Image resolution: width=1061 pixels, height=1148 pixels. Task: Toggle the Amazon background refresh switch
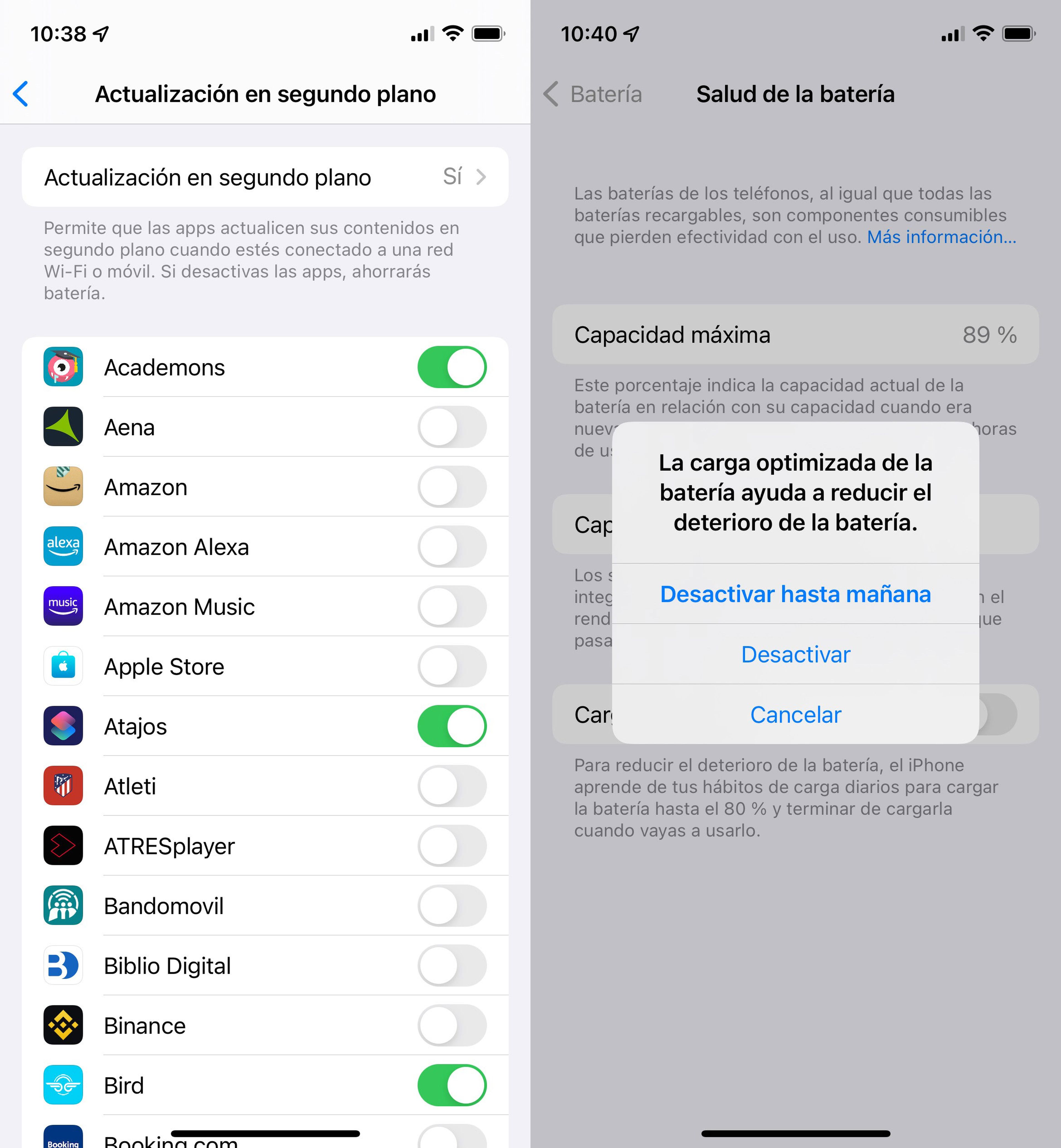pos(451,487)
